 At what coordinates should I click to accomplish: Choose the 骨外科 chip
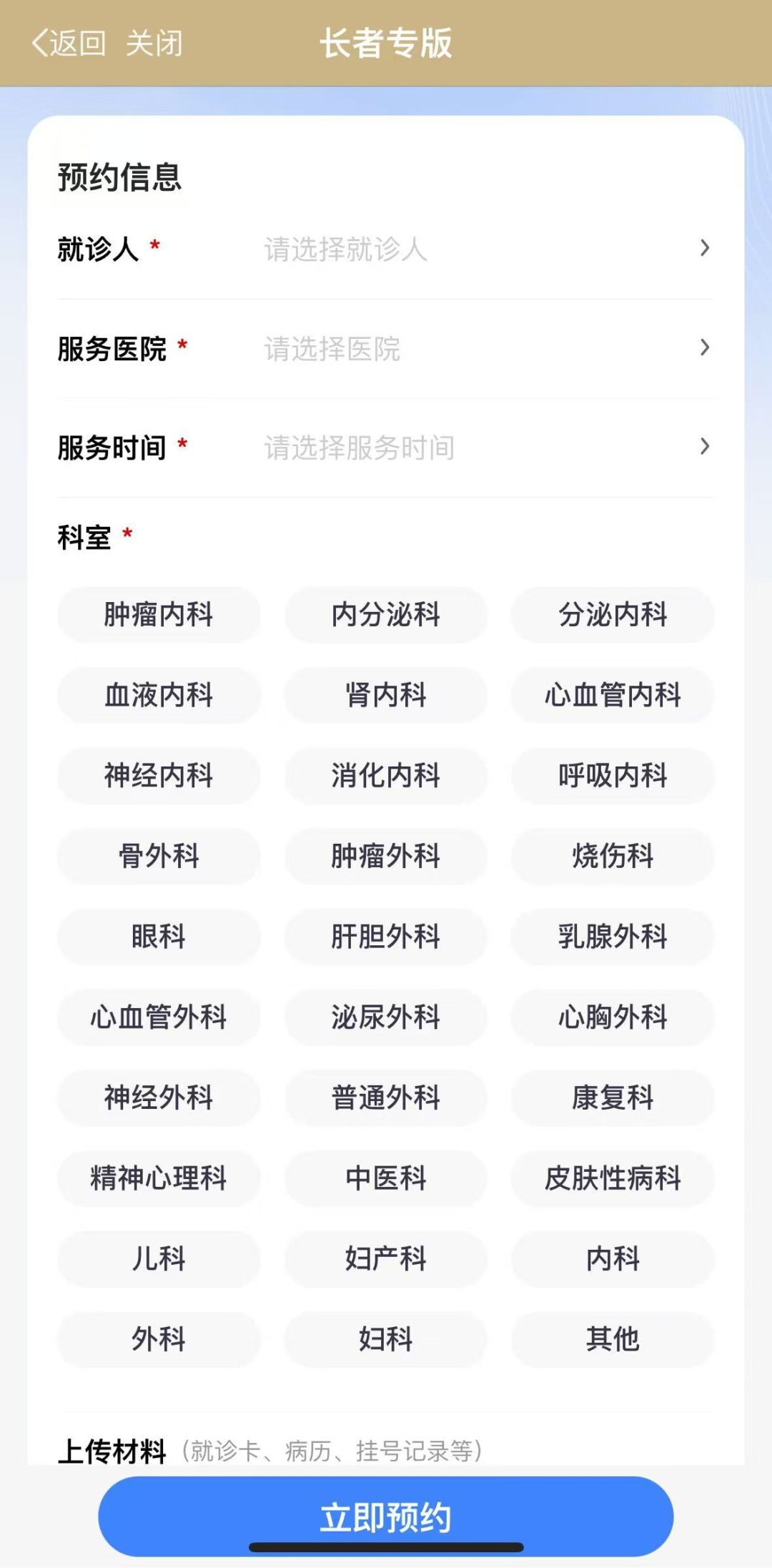159,856
